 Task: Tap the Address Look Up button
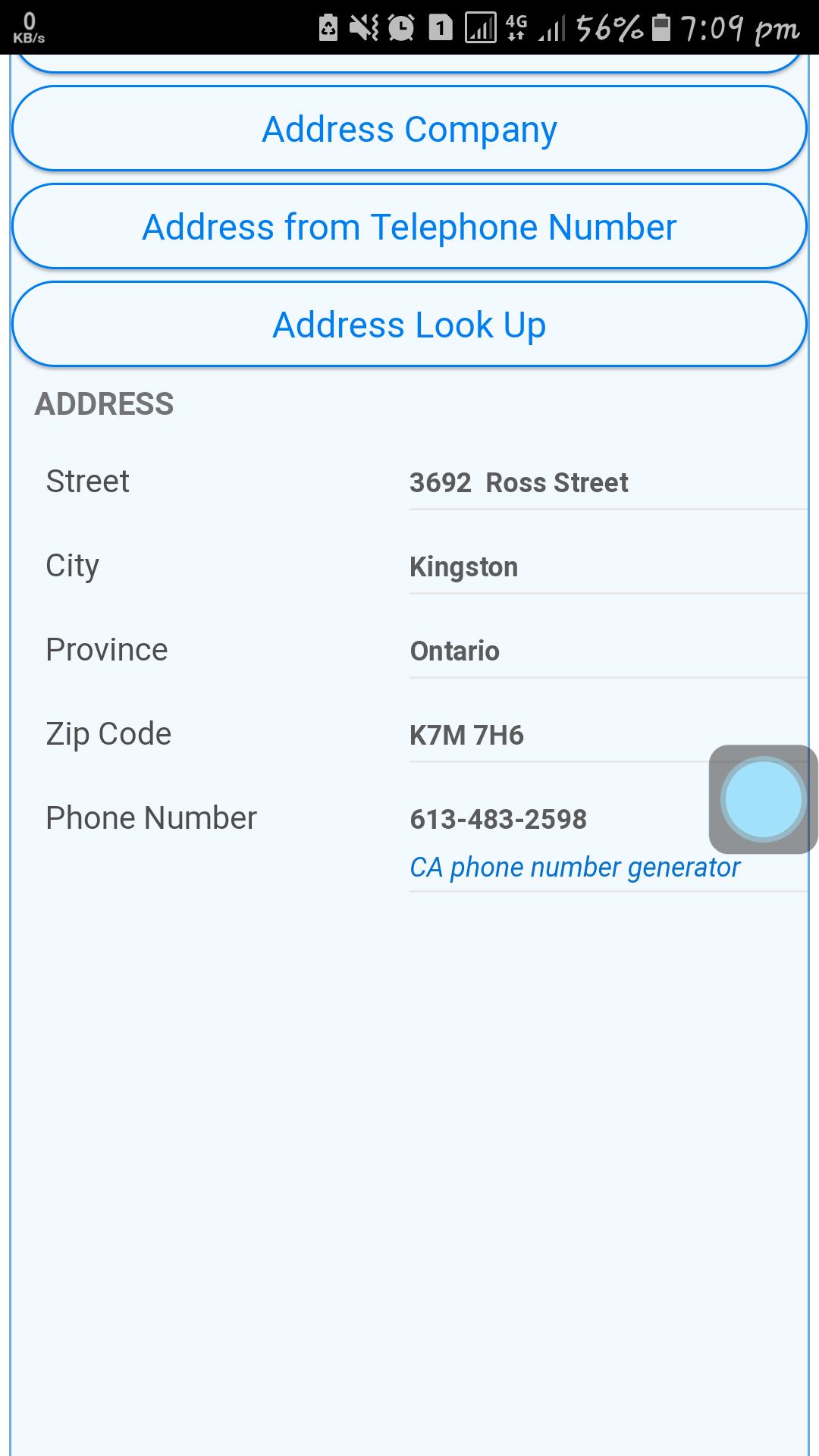click(x=409, y=325)
